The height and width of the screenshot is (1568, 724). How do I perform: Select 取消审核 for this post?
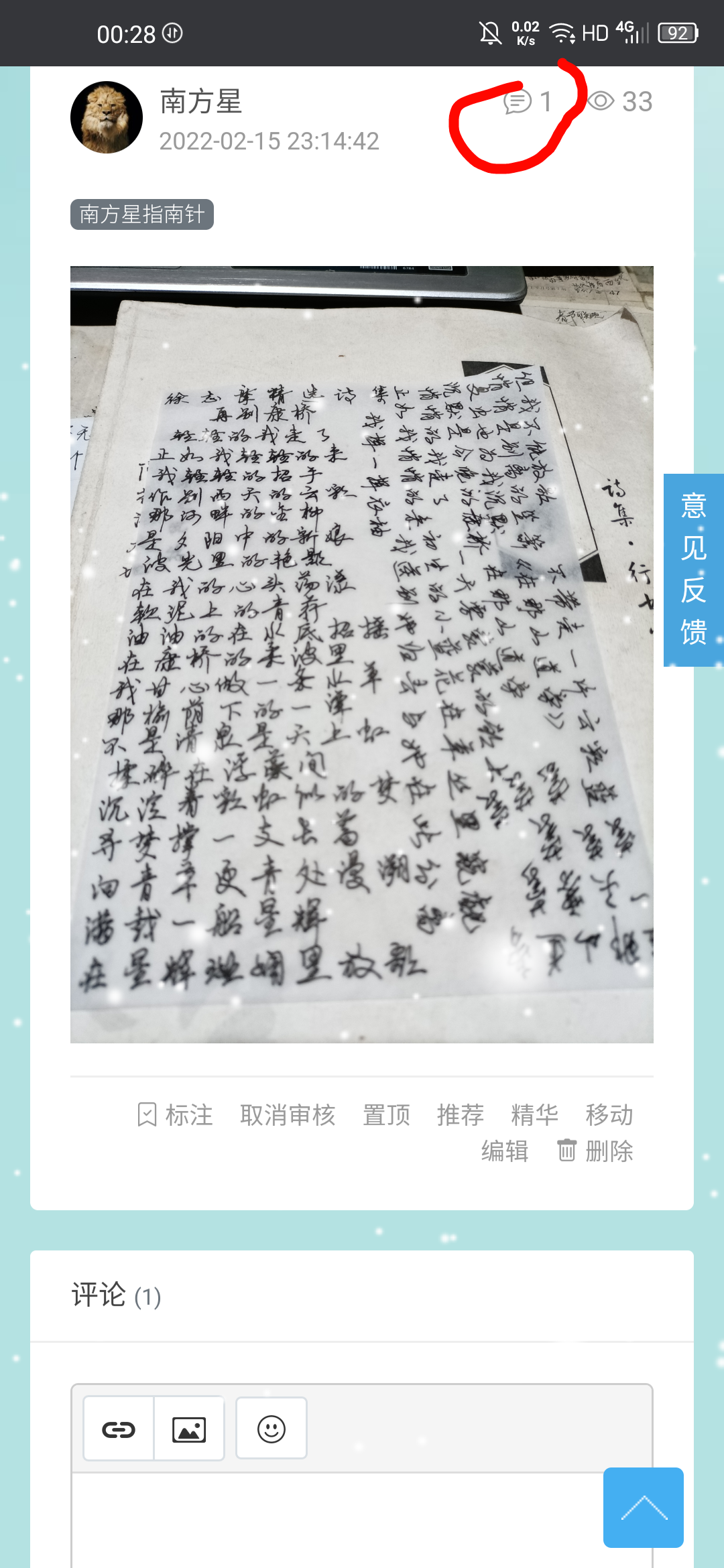tap(288, 1115)
